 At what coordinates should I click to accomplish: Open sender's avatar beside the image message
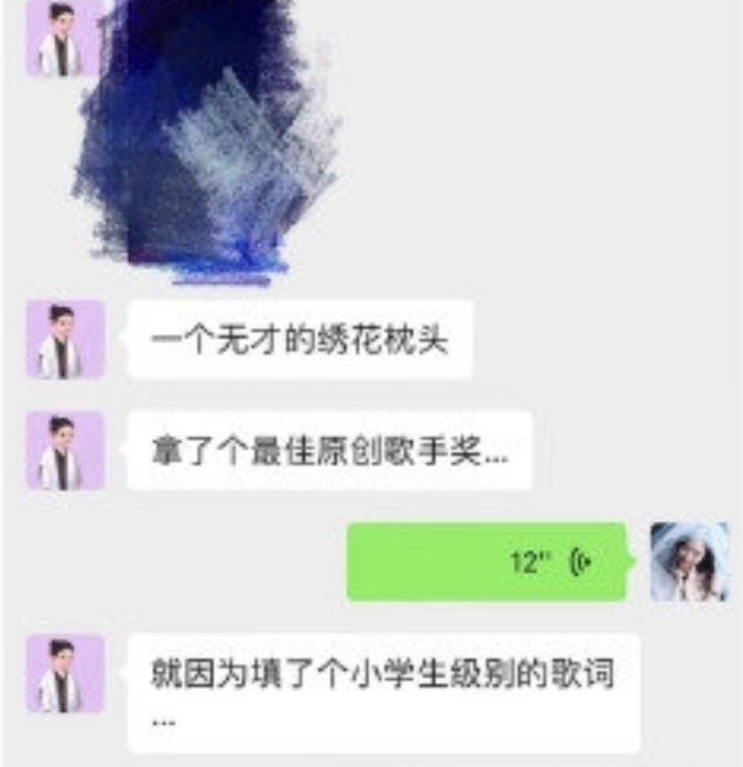tap(62, 38)
